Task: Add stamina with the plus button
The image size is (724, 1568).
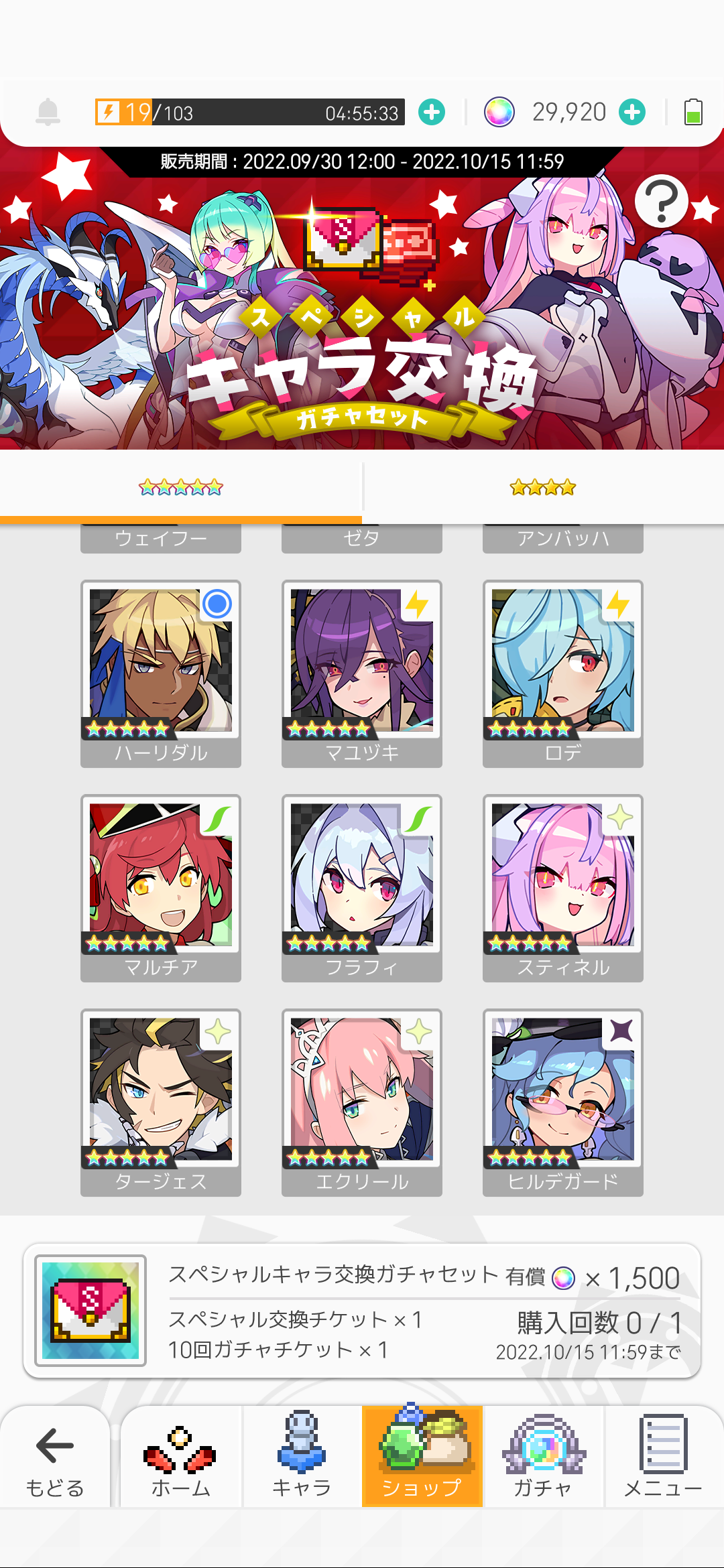Action: coord(432,112)
